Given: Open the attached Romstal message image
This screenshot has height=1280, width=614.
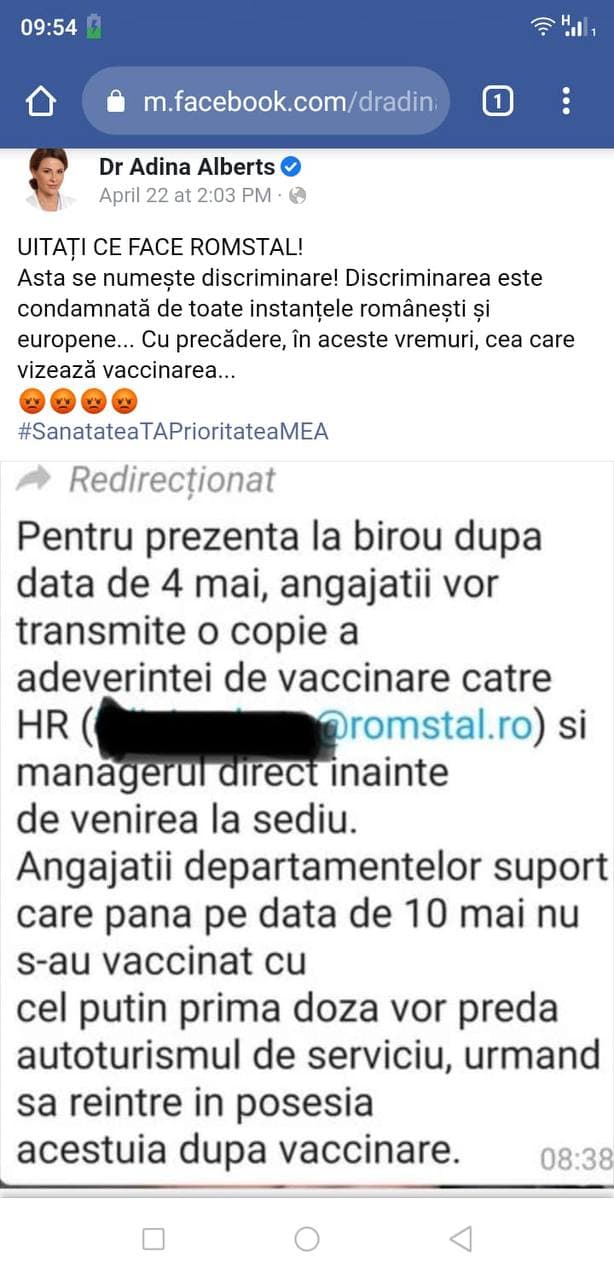Looking at the screenshot, I should tap(307, 820).
